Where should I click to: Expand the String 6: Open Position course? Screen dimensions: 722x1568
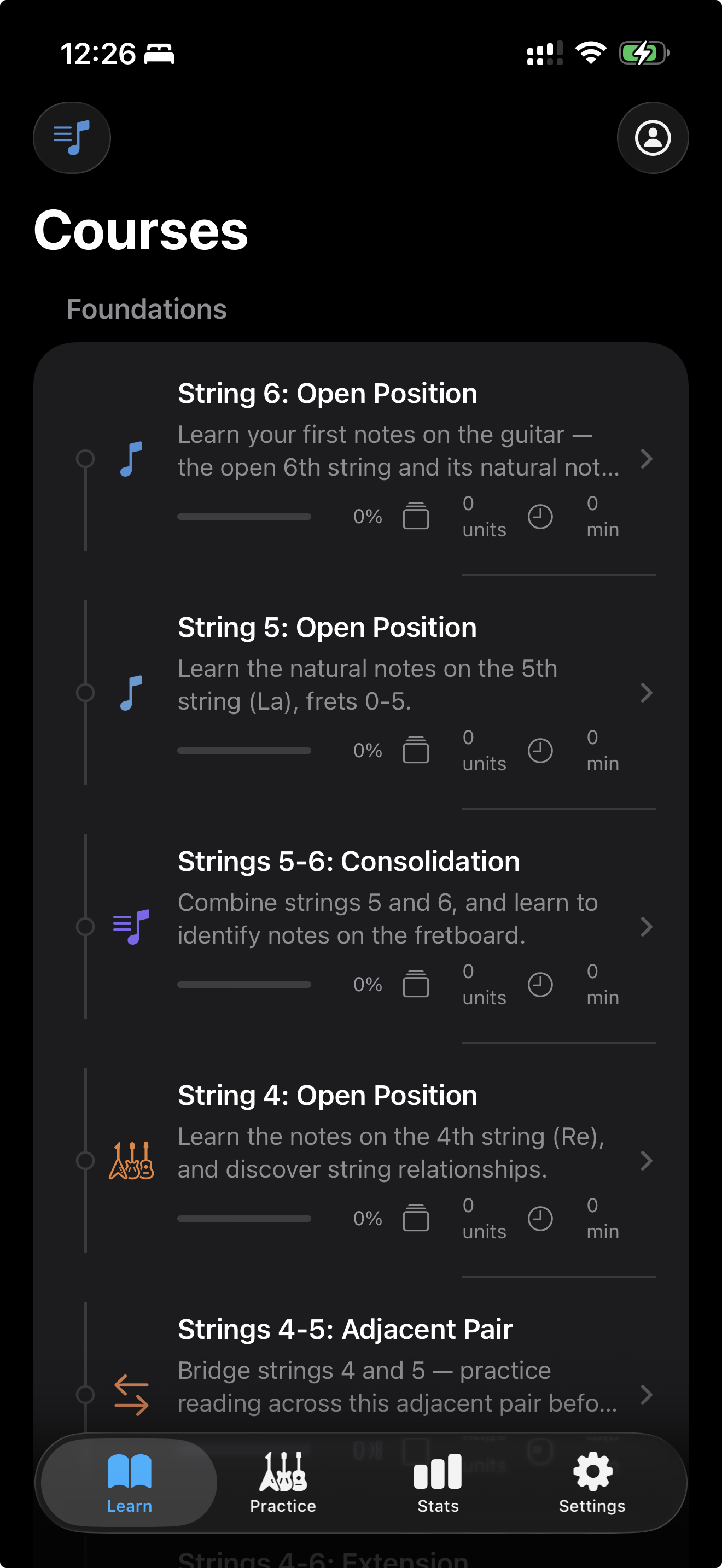click(x=646, y=460)
